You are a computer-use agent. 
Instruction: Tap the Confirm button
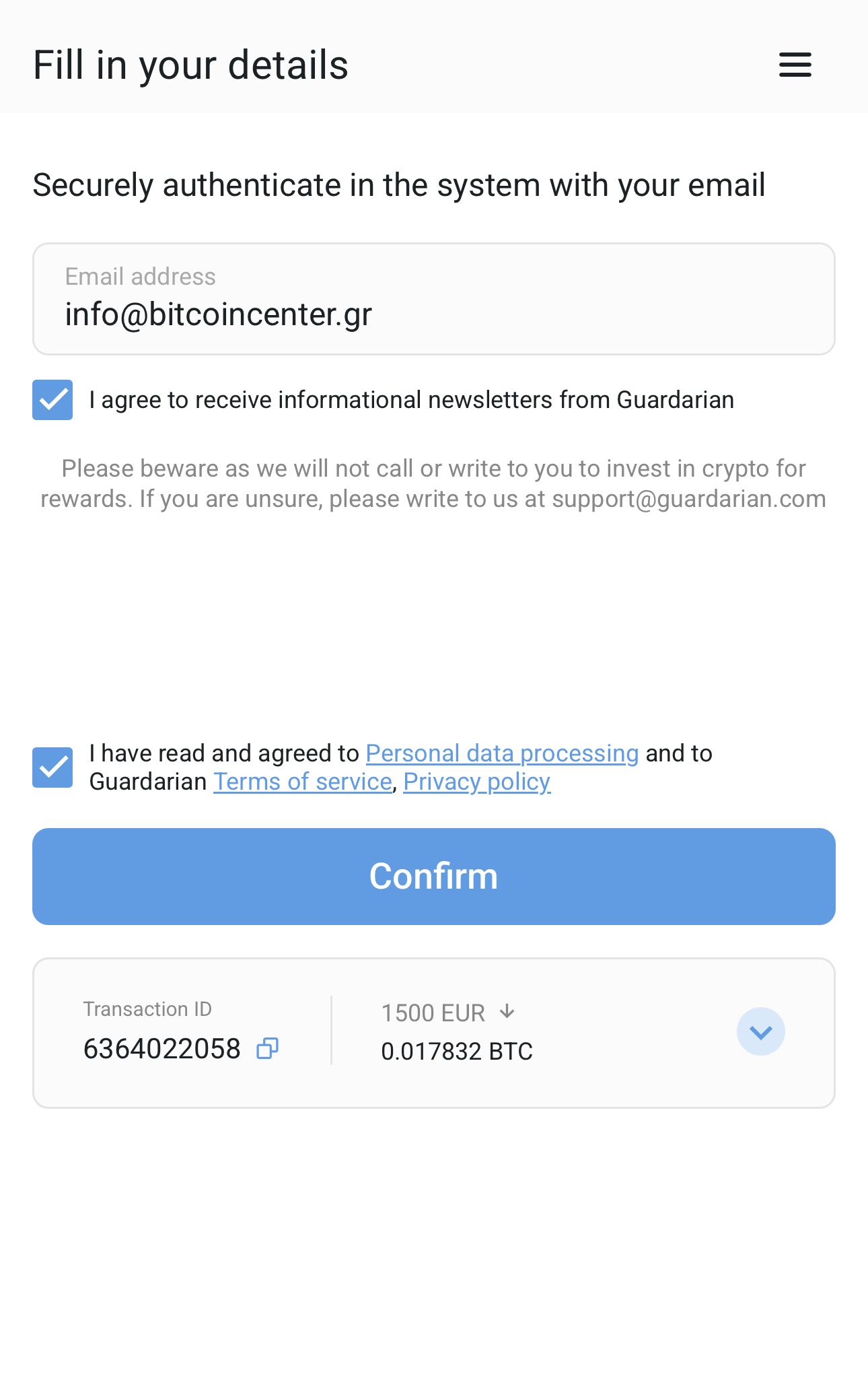pyautogui.click(x=433, y=877)
